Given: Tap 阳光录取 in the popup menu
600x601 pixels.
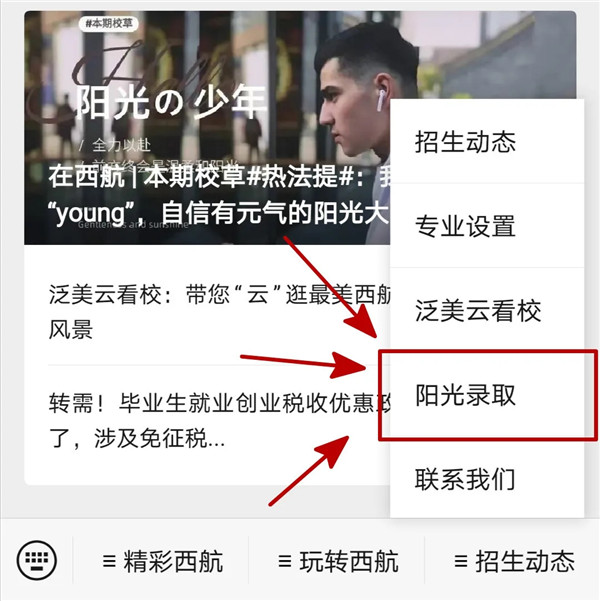Looking at the screenshot, I should click(x=465, y=395).
